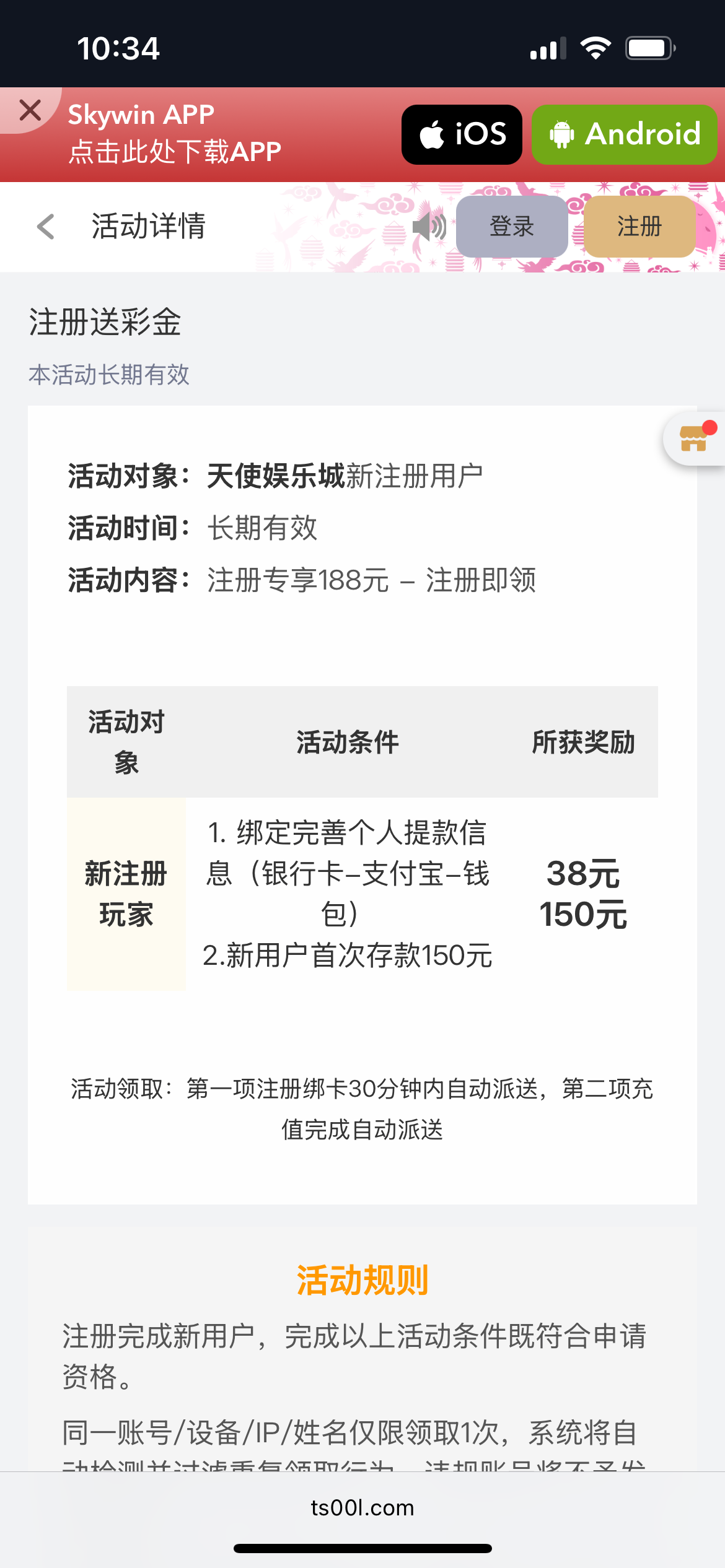The width and height of the screenshot is (725, 1568).
Task: Open the floating store icon with red badge
Action: pyautogui.click(x=693, y=440)
